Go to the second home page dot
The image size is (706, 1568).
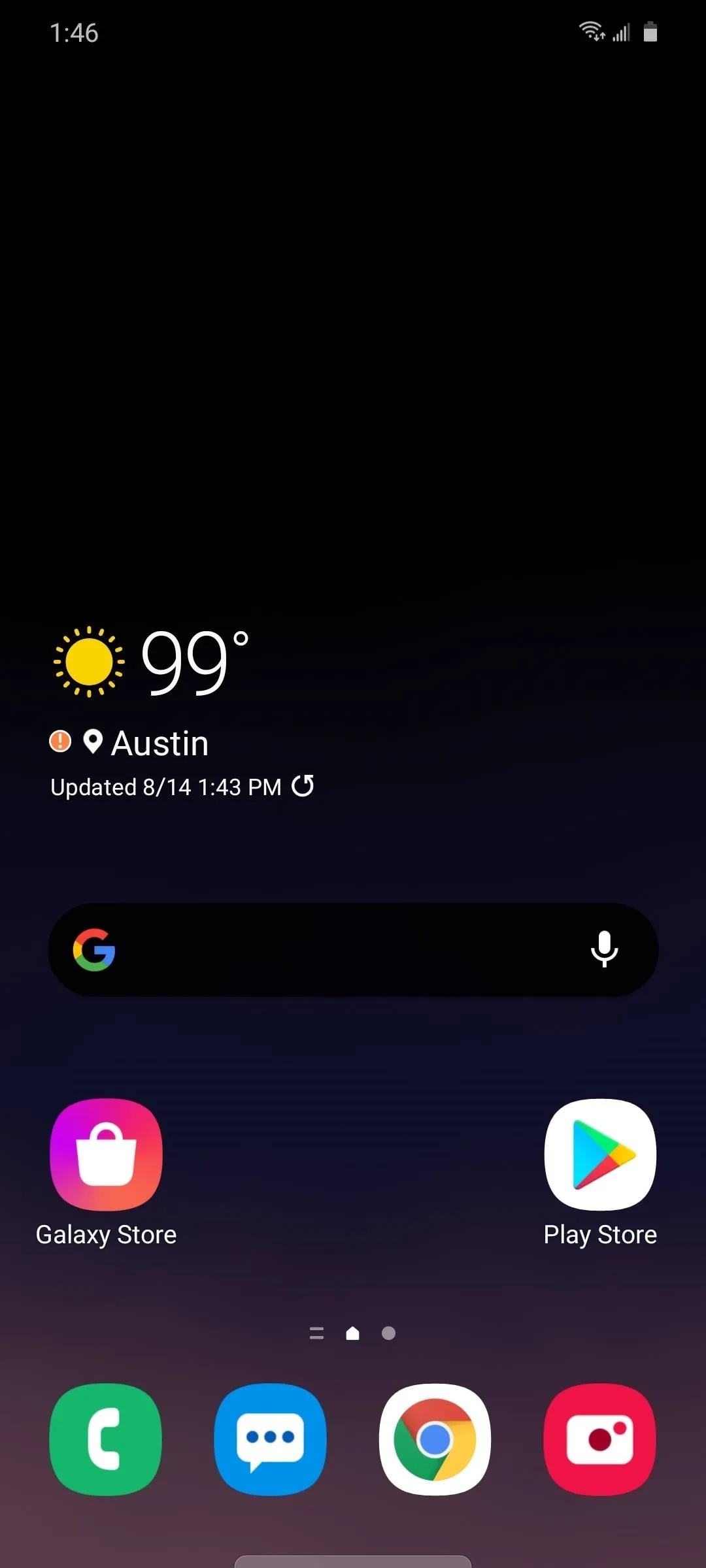[388, 1333]
